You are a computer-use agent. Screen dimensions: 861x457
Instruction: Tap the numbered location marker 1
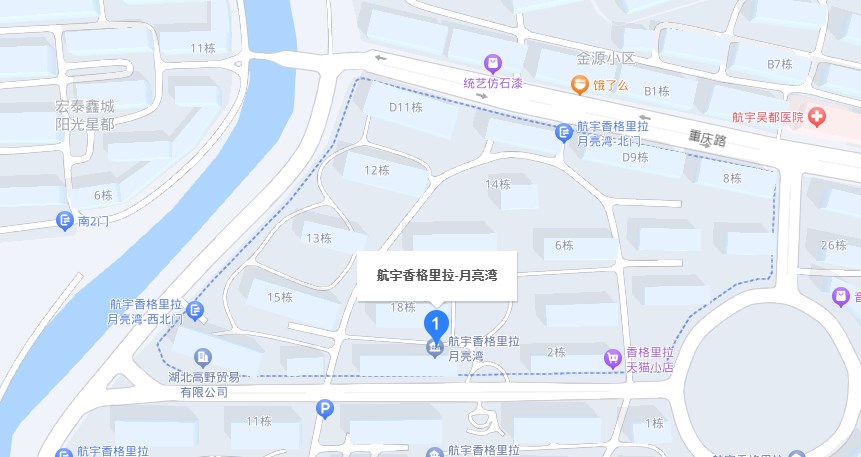[x=435, y=324]
